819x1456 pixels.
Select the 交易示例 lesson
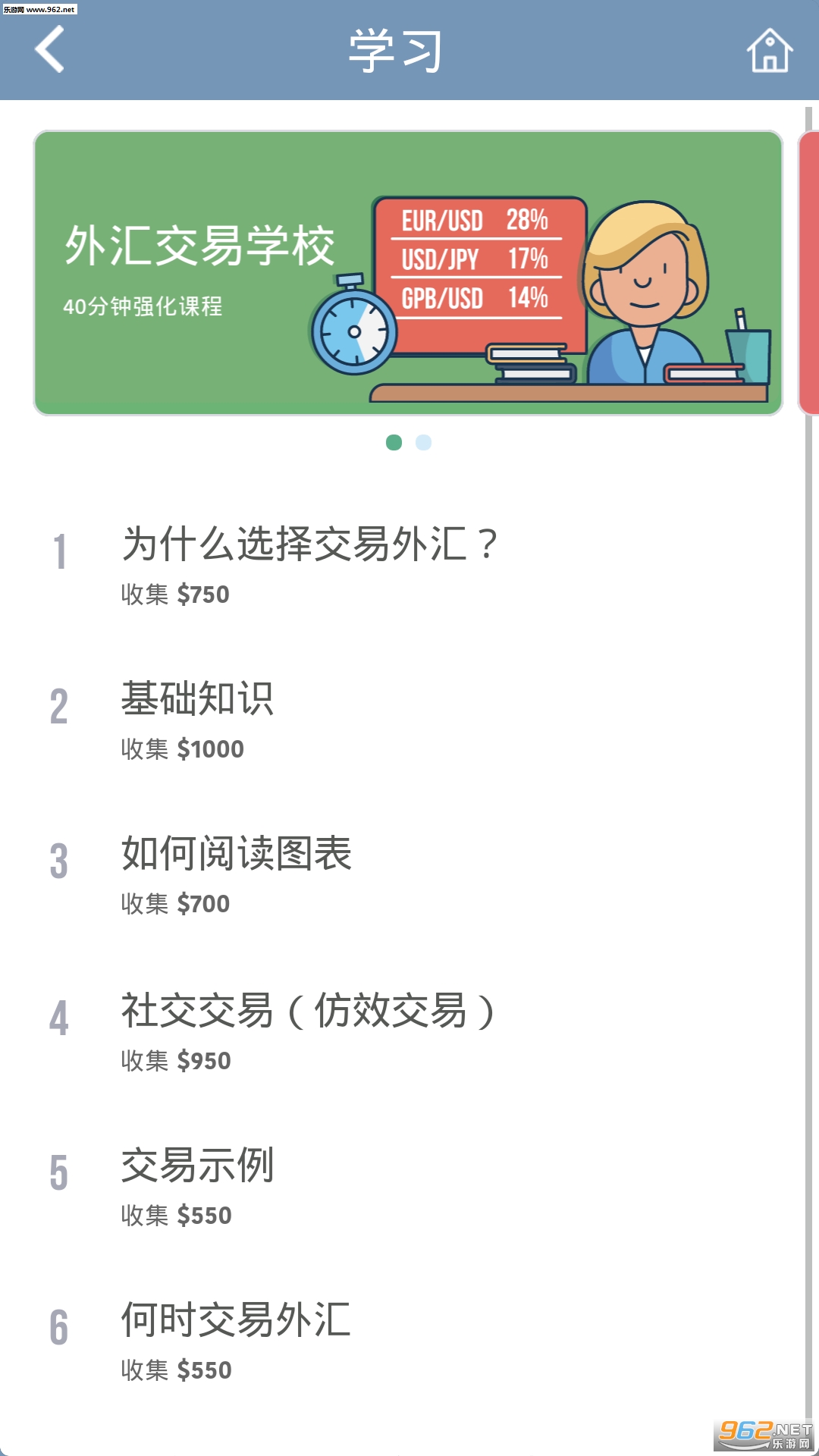pos(197,1185)
